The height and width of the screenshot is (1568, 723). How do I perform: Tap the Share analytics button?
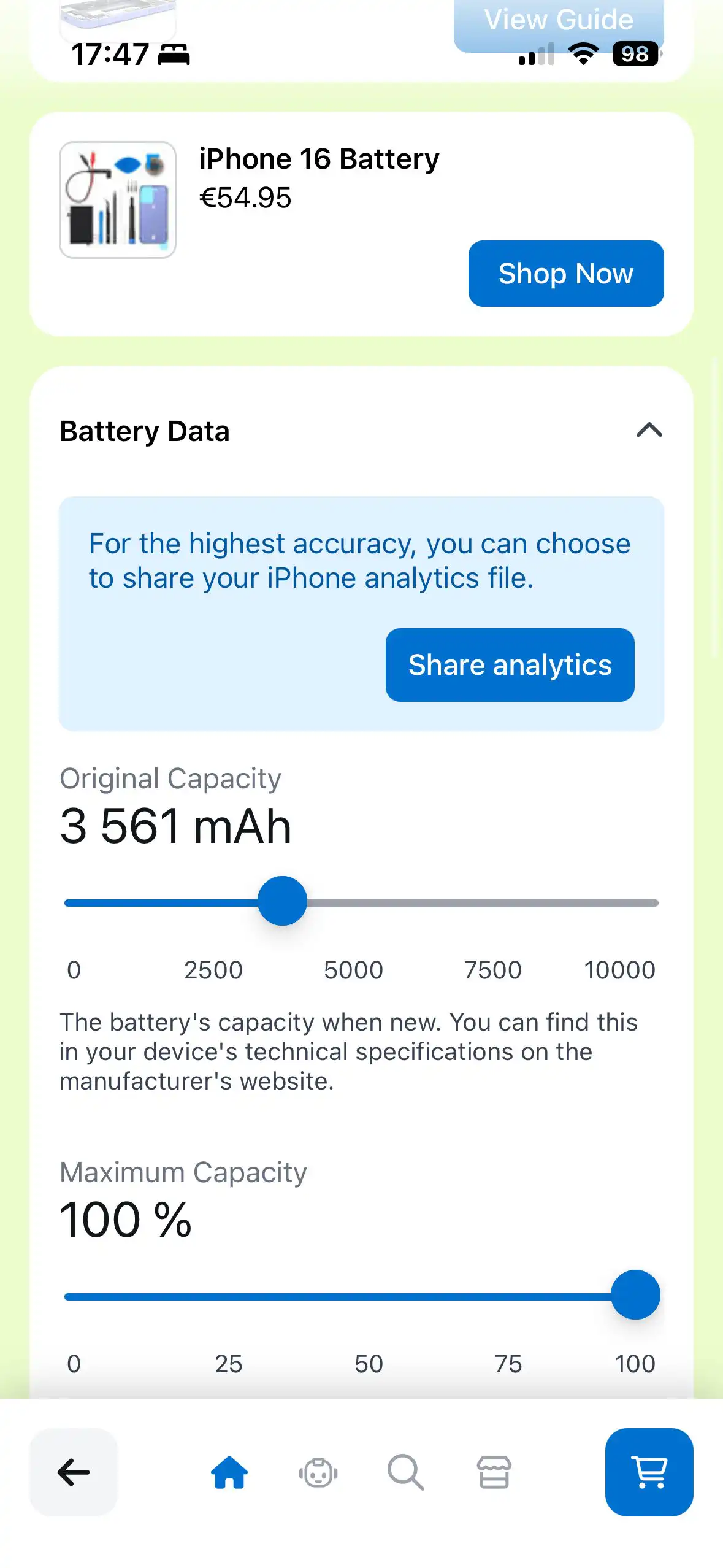[x=510, y=665]
